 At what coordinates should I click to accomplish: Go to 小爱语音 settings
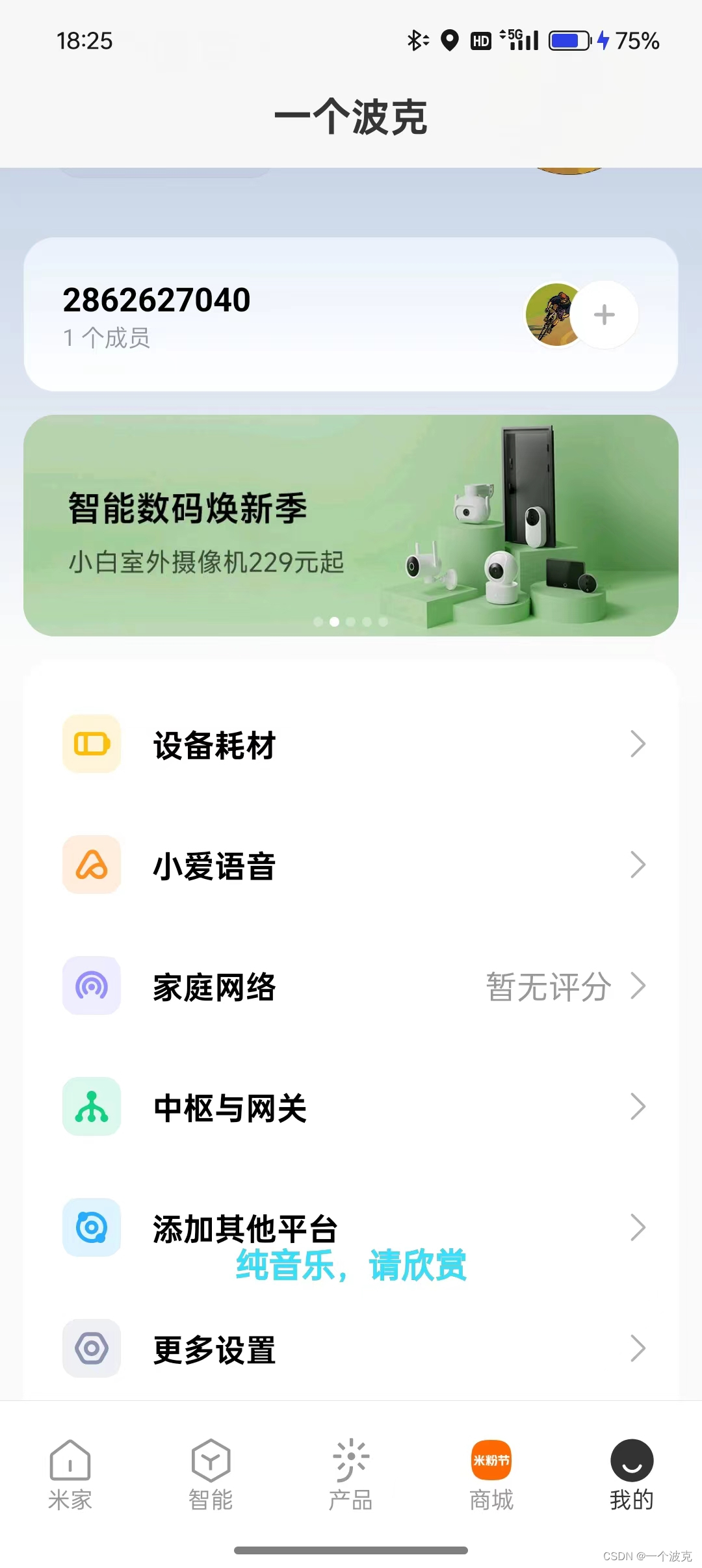[351, 865]
